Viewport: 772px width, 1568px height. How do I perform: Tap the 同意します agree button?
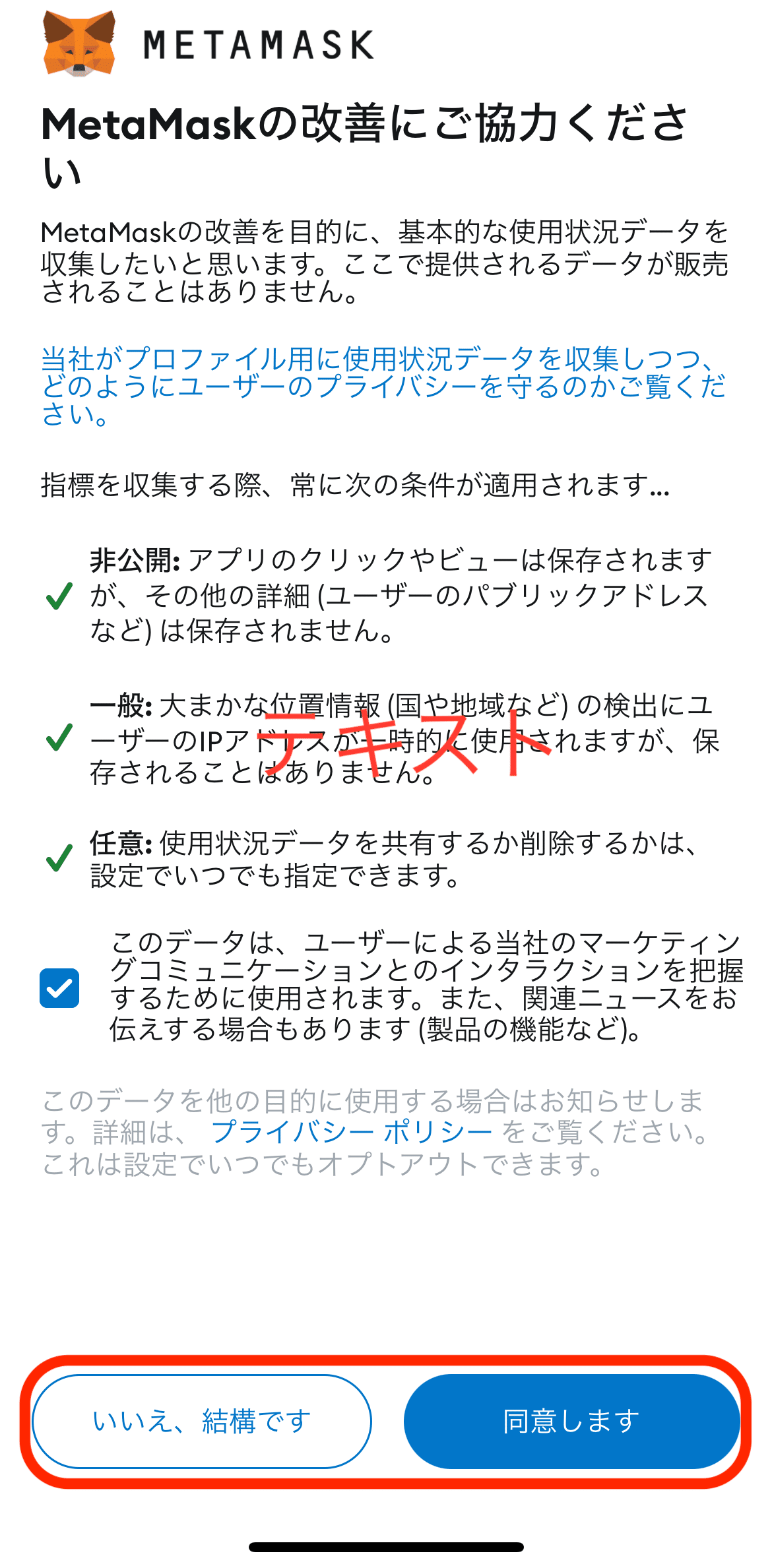pyautogui.click(x=571, y=1421)
